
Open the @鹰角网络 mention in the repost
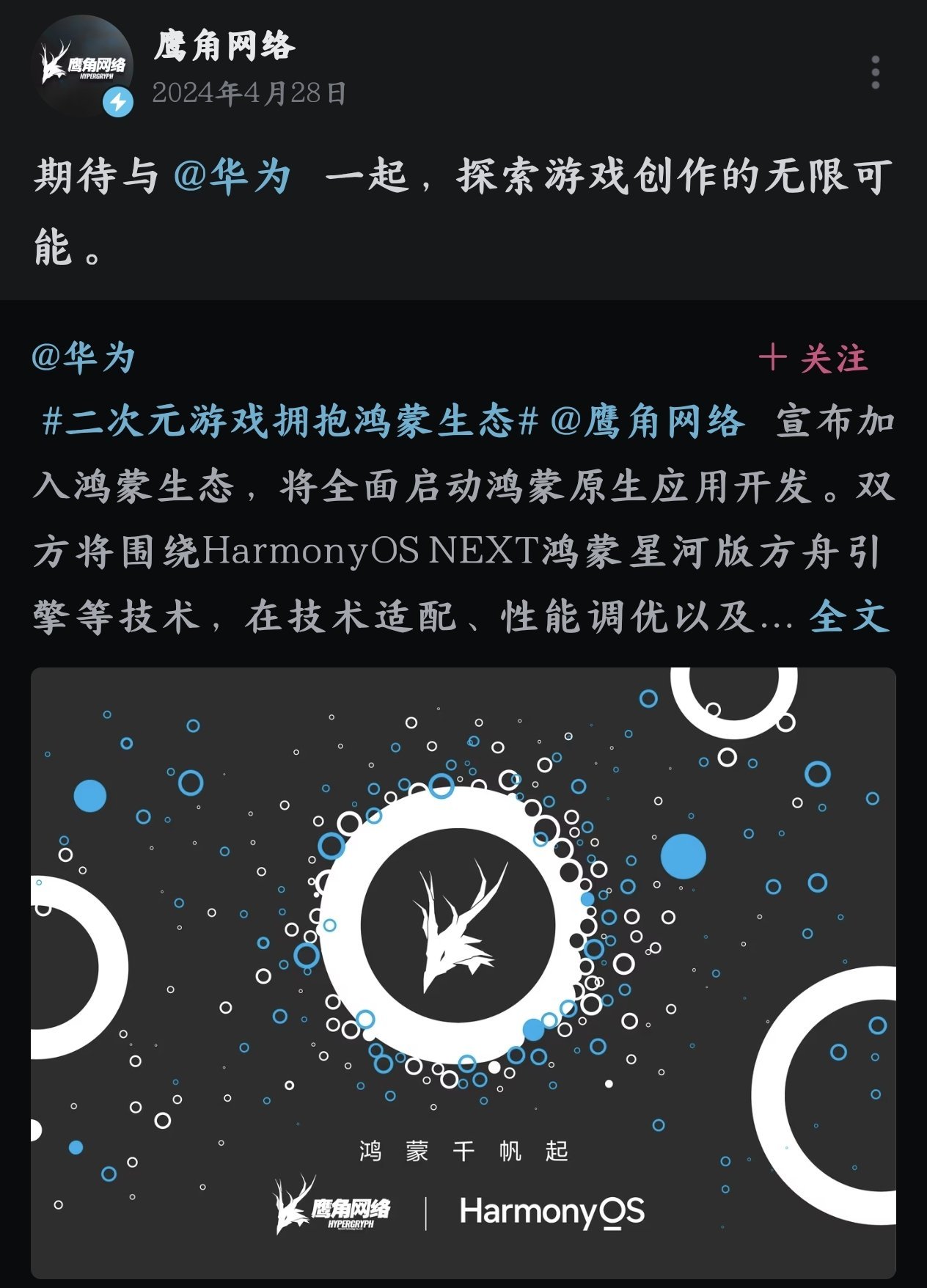point(648,422)
